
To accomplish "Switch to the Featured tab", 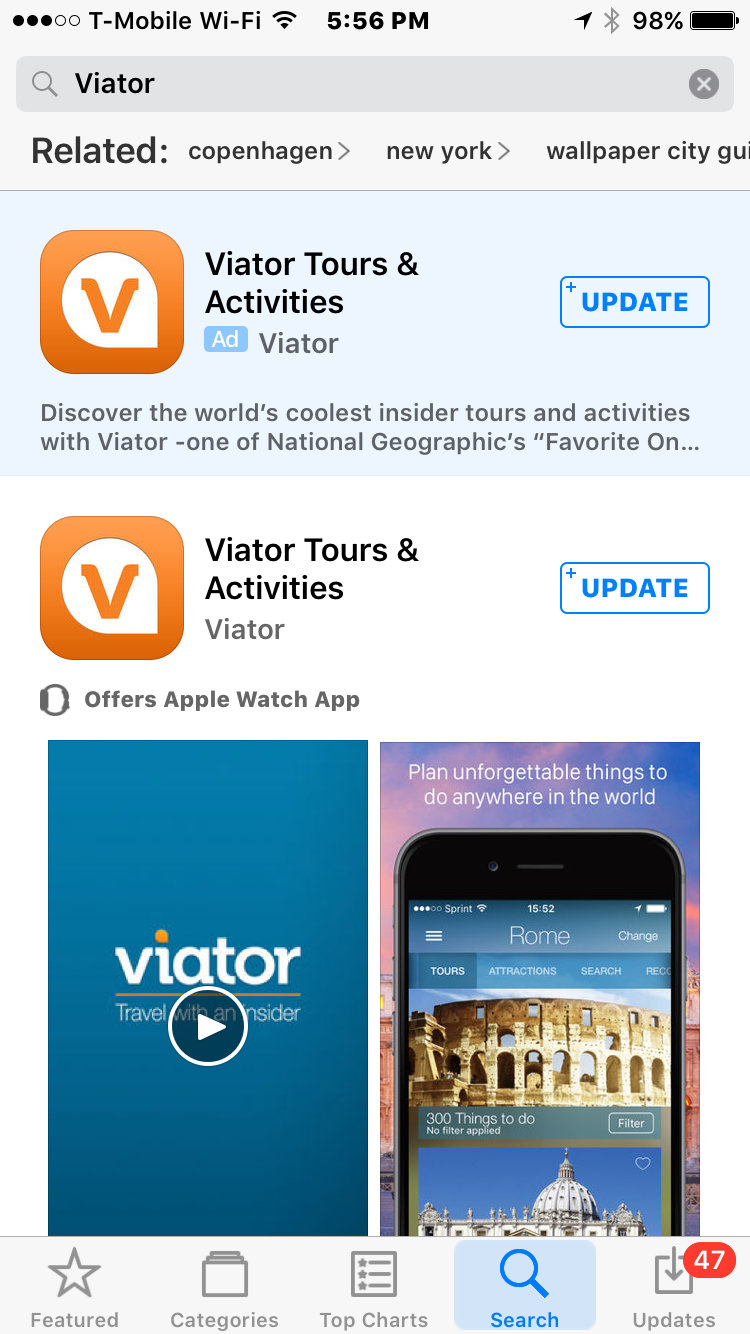I will 74,1288.
